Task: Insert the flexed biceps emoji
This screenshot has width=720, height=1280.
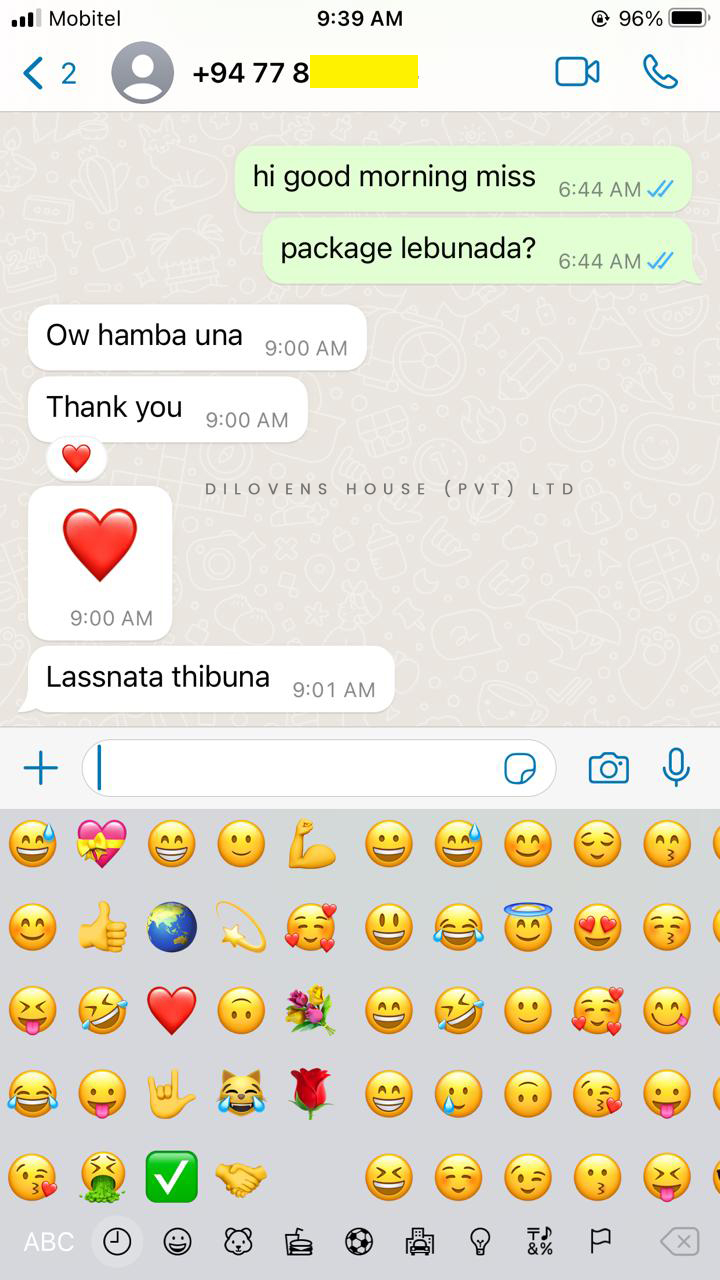Action: tap(311, 844)
